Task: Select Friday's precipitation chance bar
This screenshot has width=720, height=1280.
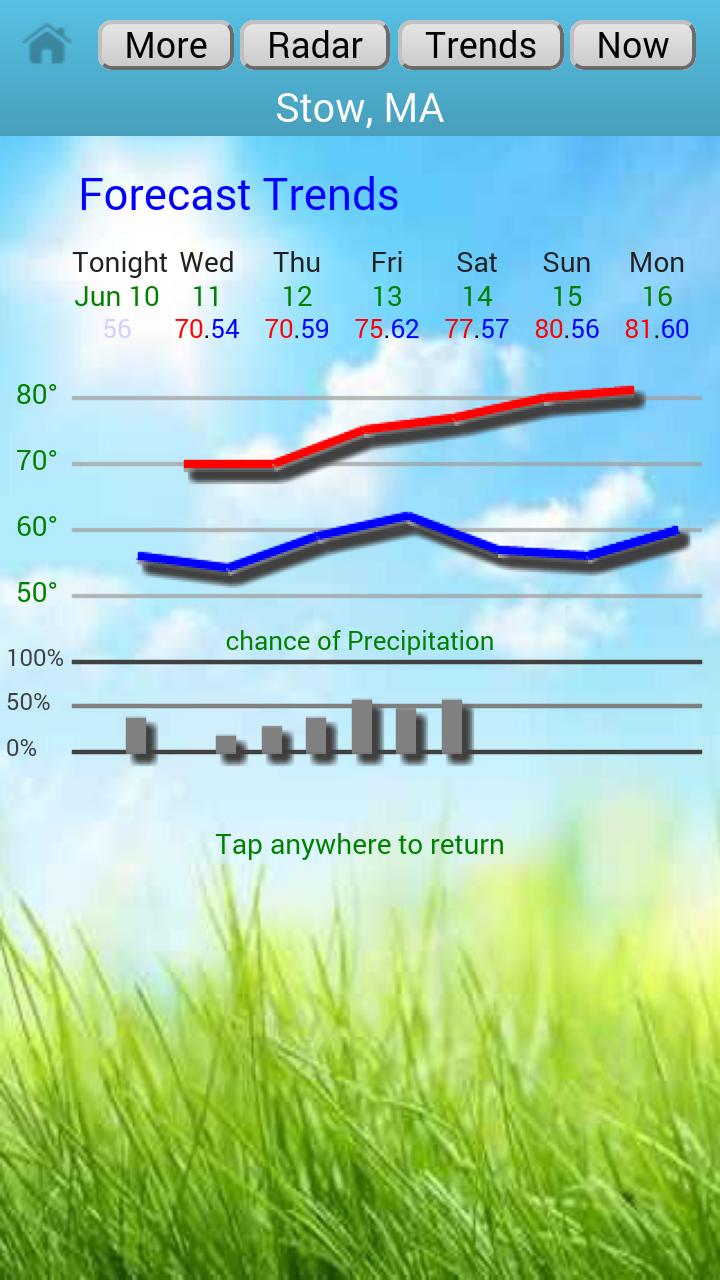Action: pyautogui.click(x=364, y=722)
